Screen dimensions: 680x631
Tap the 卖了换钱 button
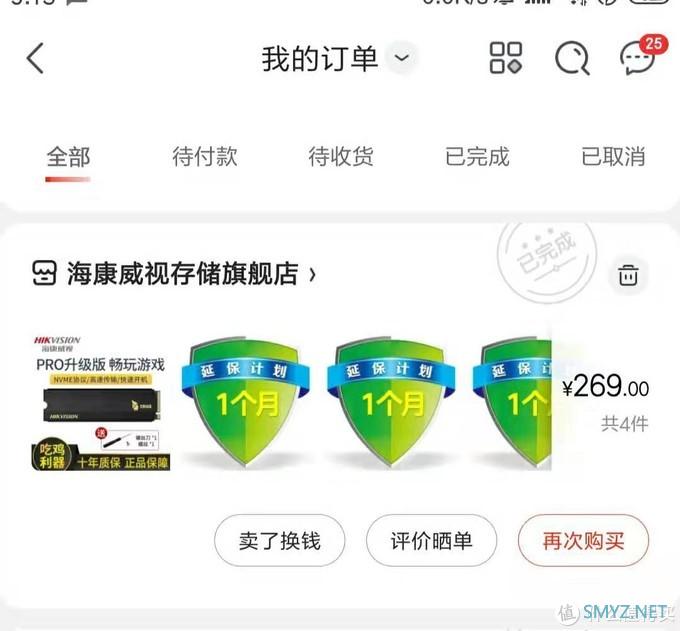click(279, 541)
